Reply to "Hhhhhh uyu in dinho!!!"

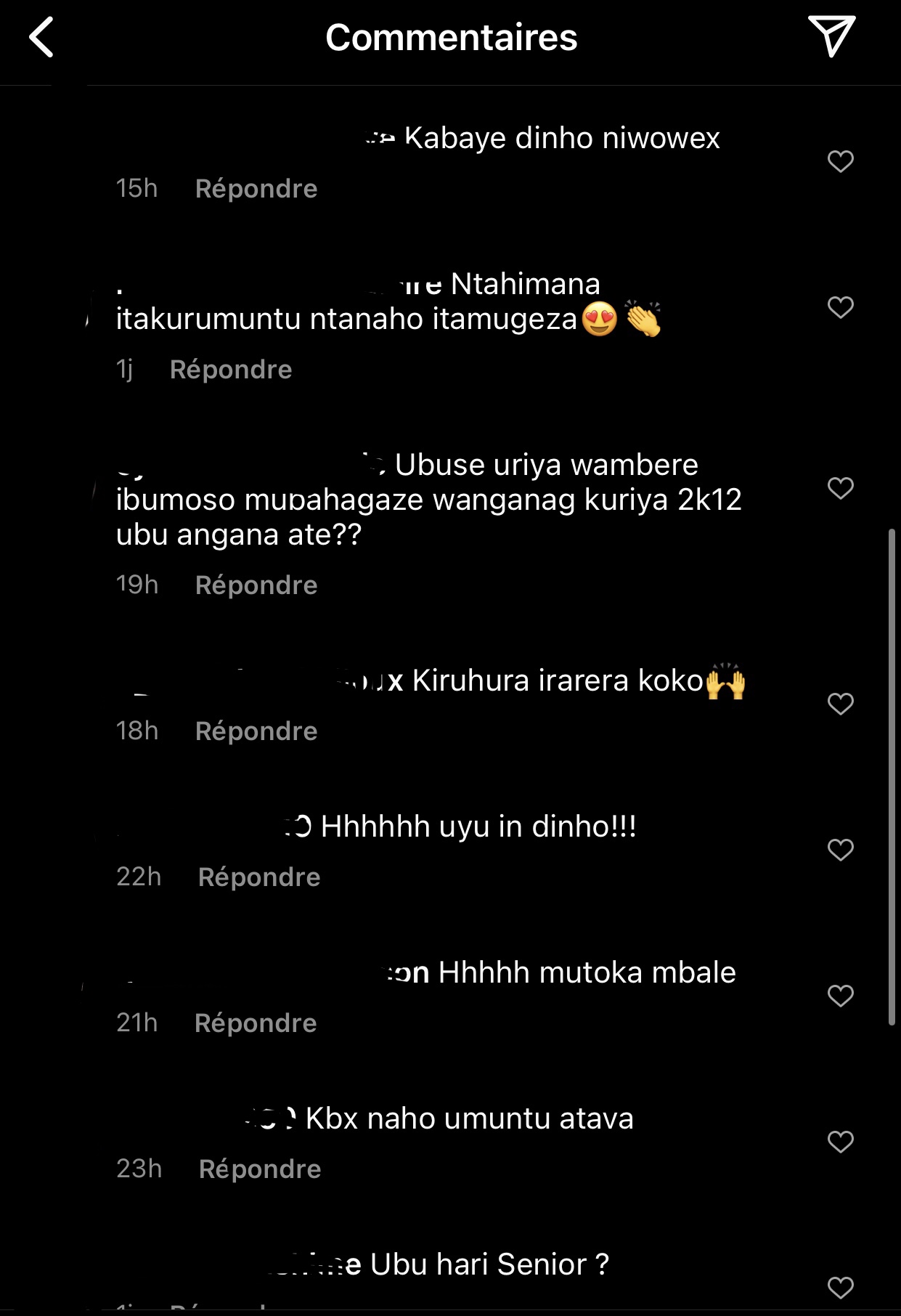point(258,877)
